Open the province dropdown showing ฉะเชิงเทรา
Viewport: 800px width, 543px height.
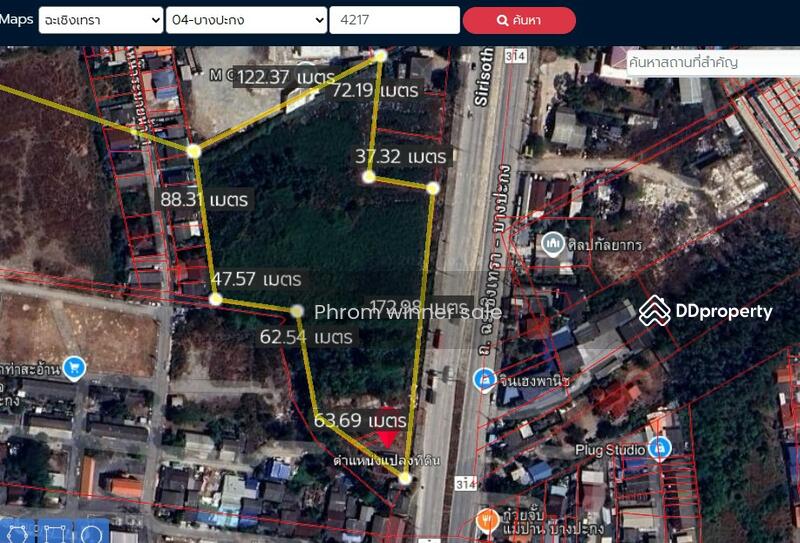(100, 20)
